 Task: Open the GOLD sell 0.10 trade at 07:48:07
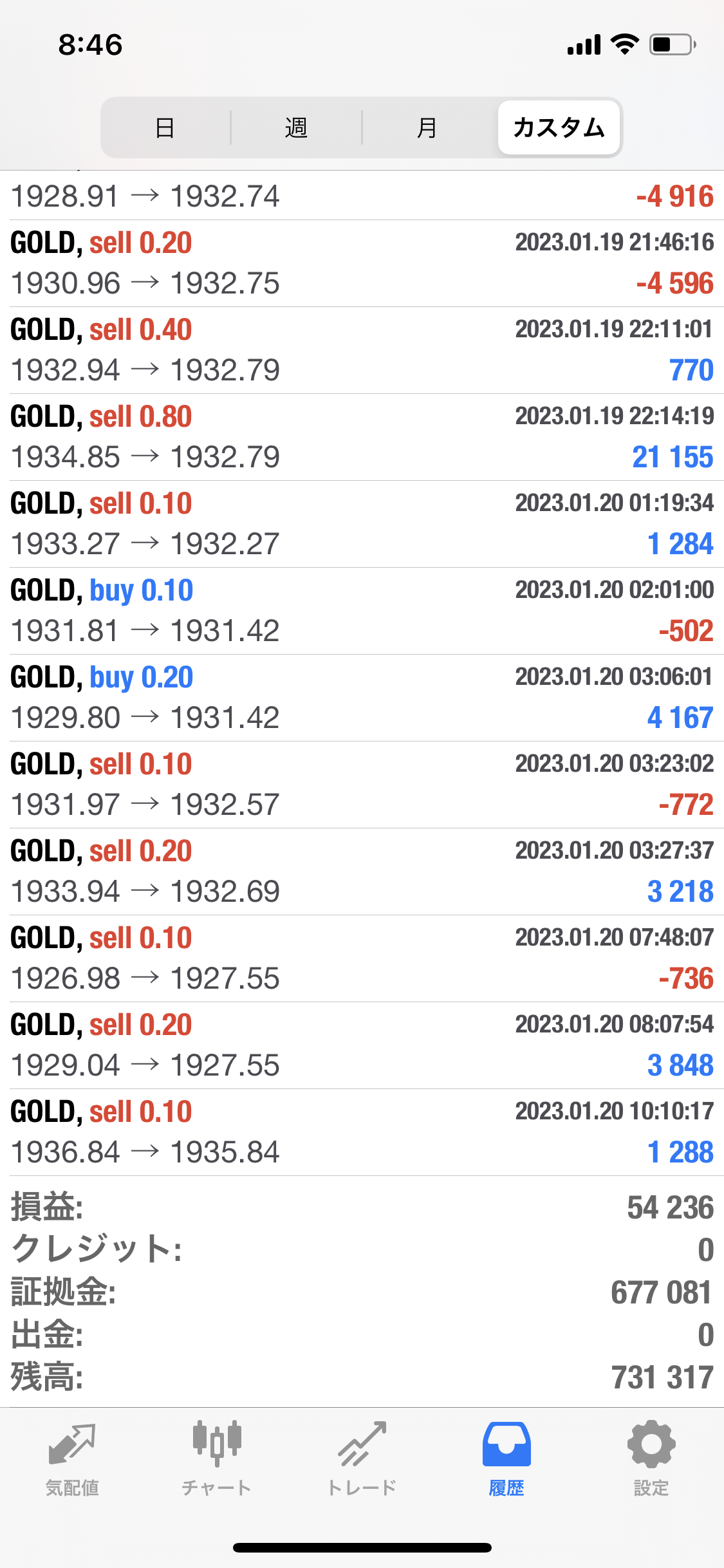click(362, 958)
